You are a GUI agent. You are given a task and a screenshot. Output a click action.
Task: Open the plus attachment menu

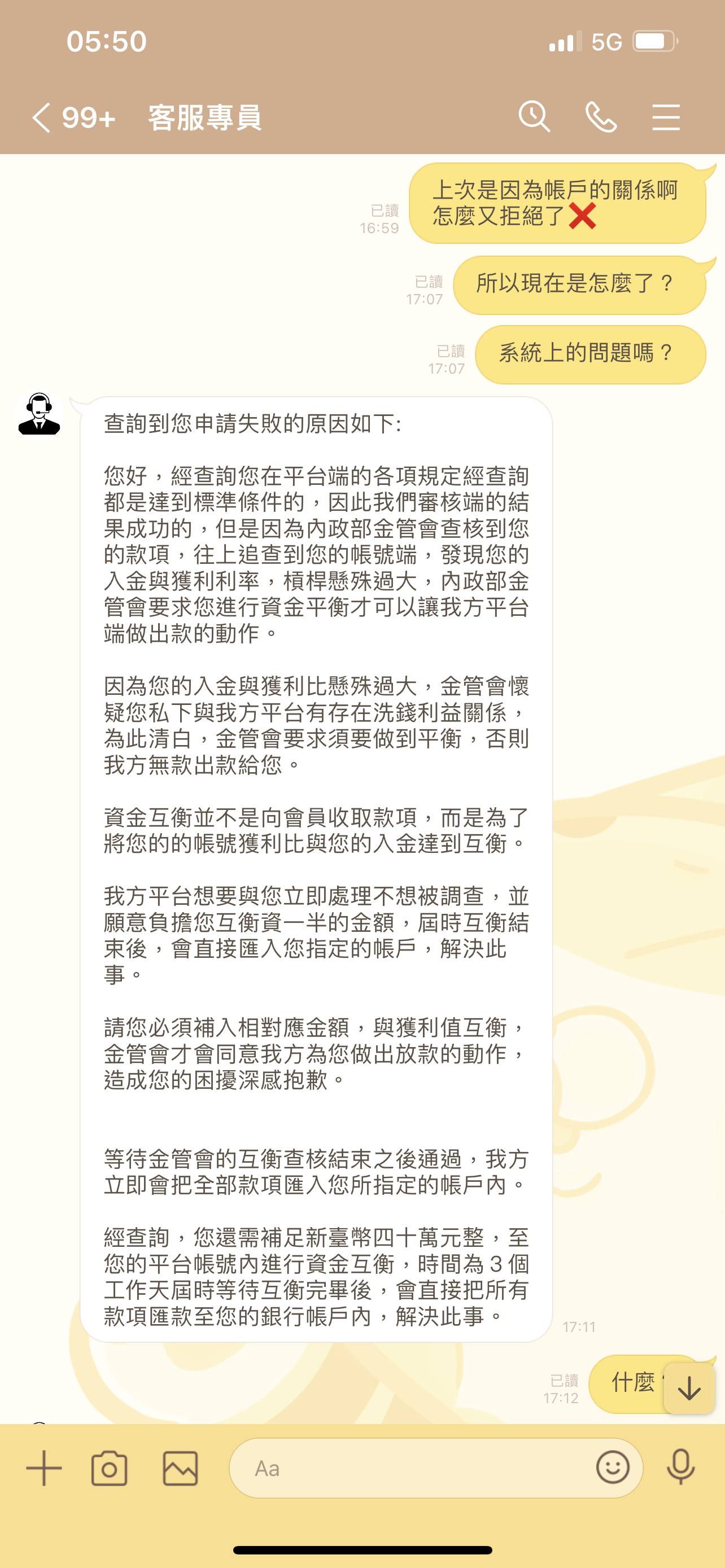(x=44, y=1468)
